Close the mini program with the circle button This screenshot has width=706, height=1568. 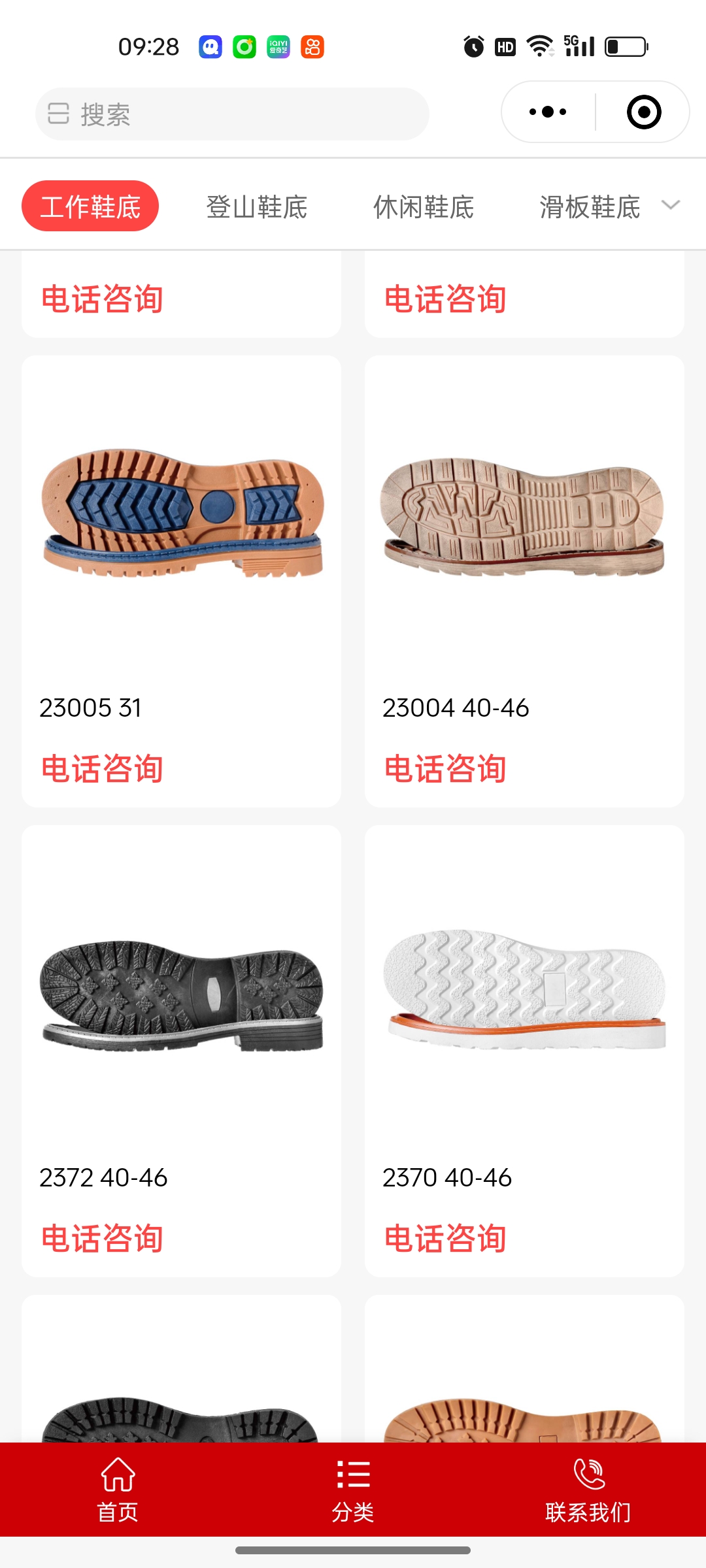pos(643,112)
